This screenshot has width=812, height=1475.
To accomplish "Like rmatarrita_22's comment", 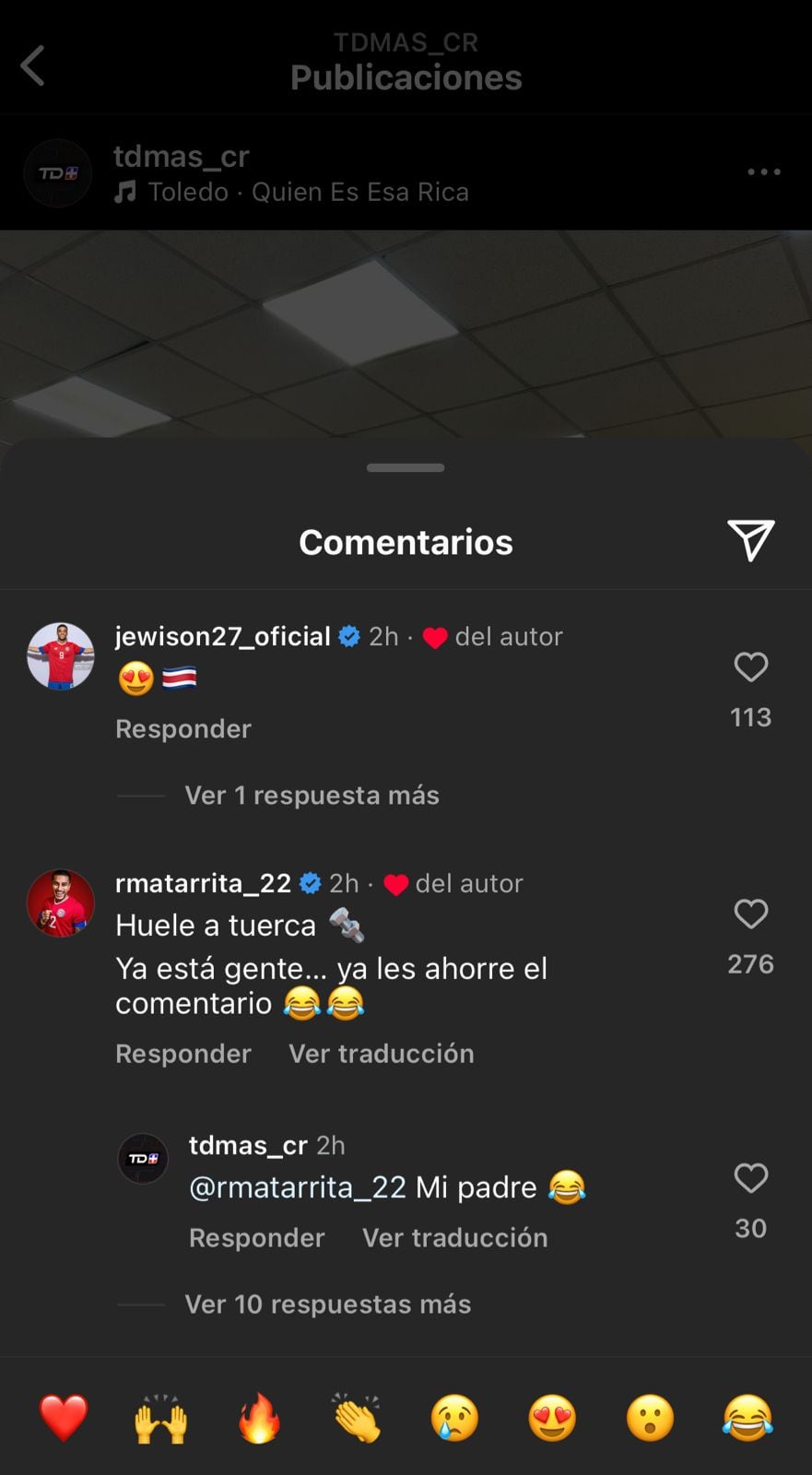I will click(x=750, y=914).
